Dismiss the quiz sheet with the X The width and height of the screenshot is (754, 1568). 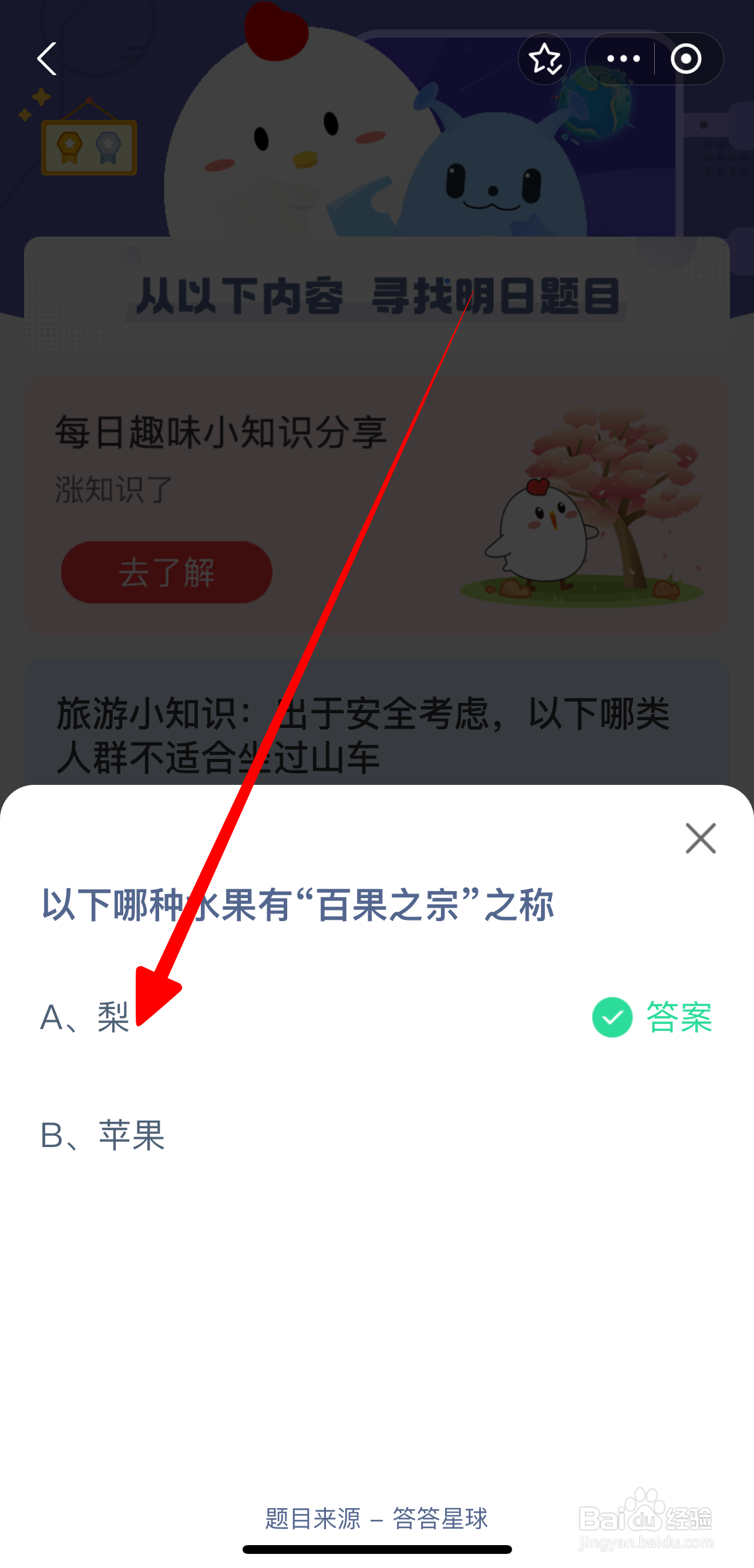tap(701, 838)
